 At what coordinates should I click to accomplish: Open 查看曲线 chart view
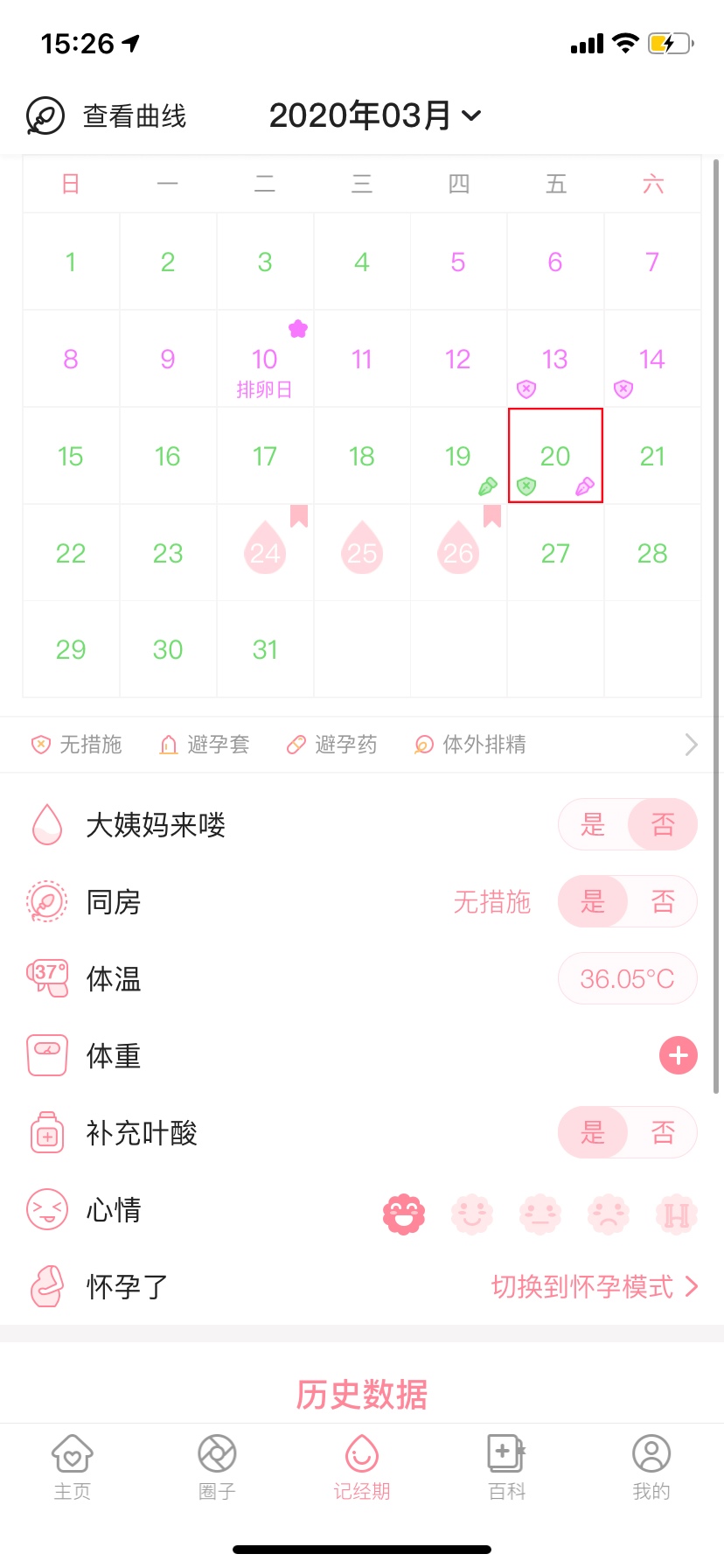[x=107, y=115]
